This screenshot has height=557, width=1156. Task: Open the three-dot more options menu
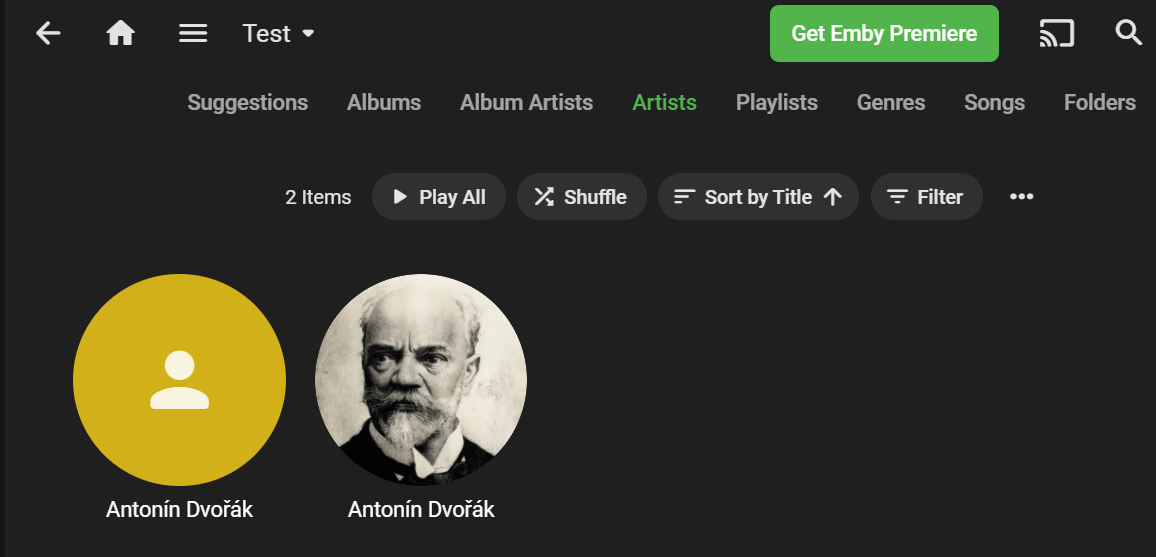(x=1021, y=197)
